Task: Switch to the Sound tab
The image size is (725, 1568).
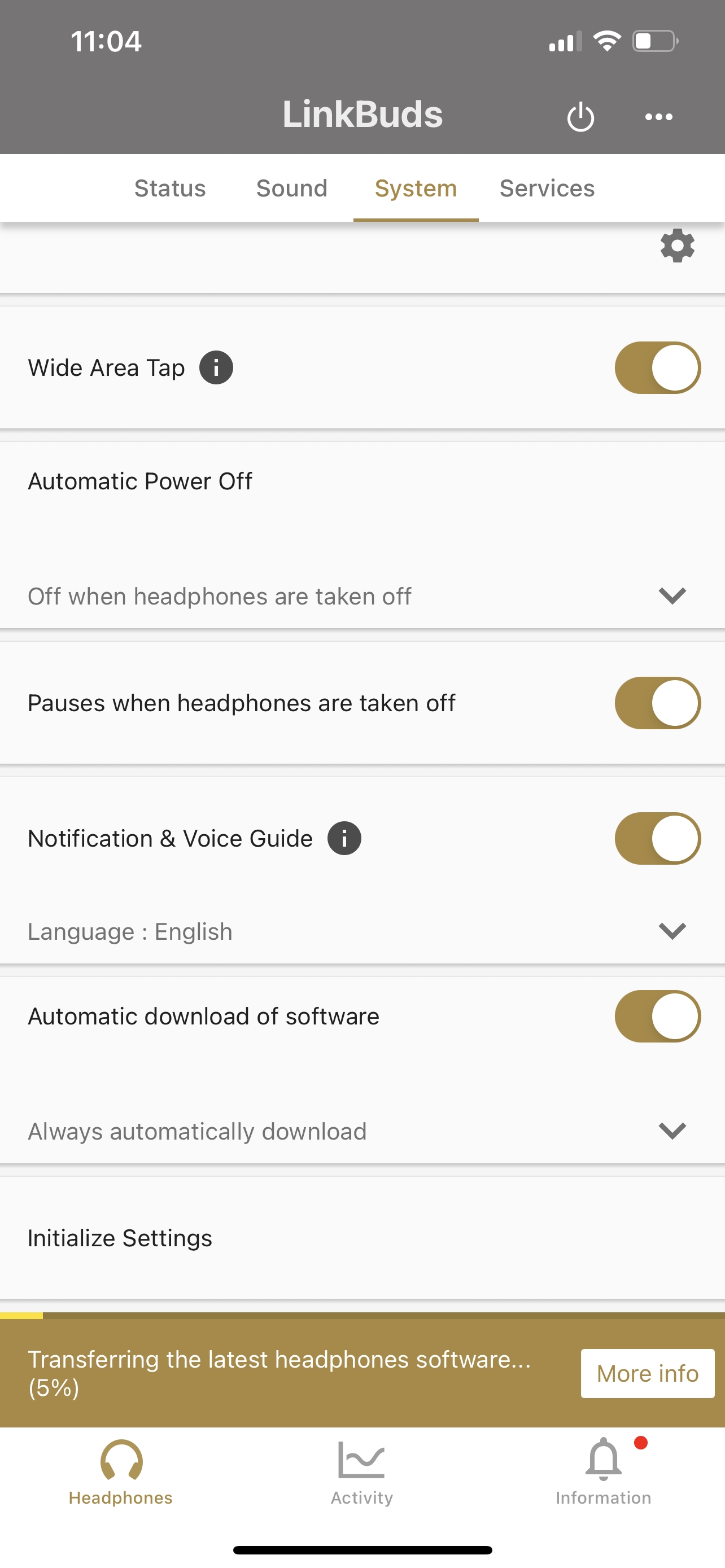Action: pyautogui.click(x=291, y=188)
